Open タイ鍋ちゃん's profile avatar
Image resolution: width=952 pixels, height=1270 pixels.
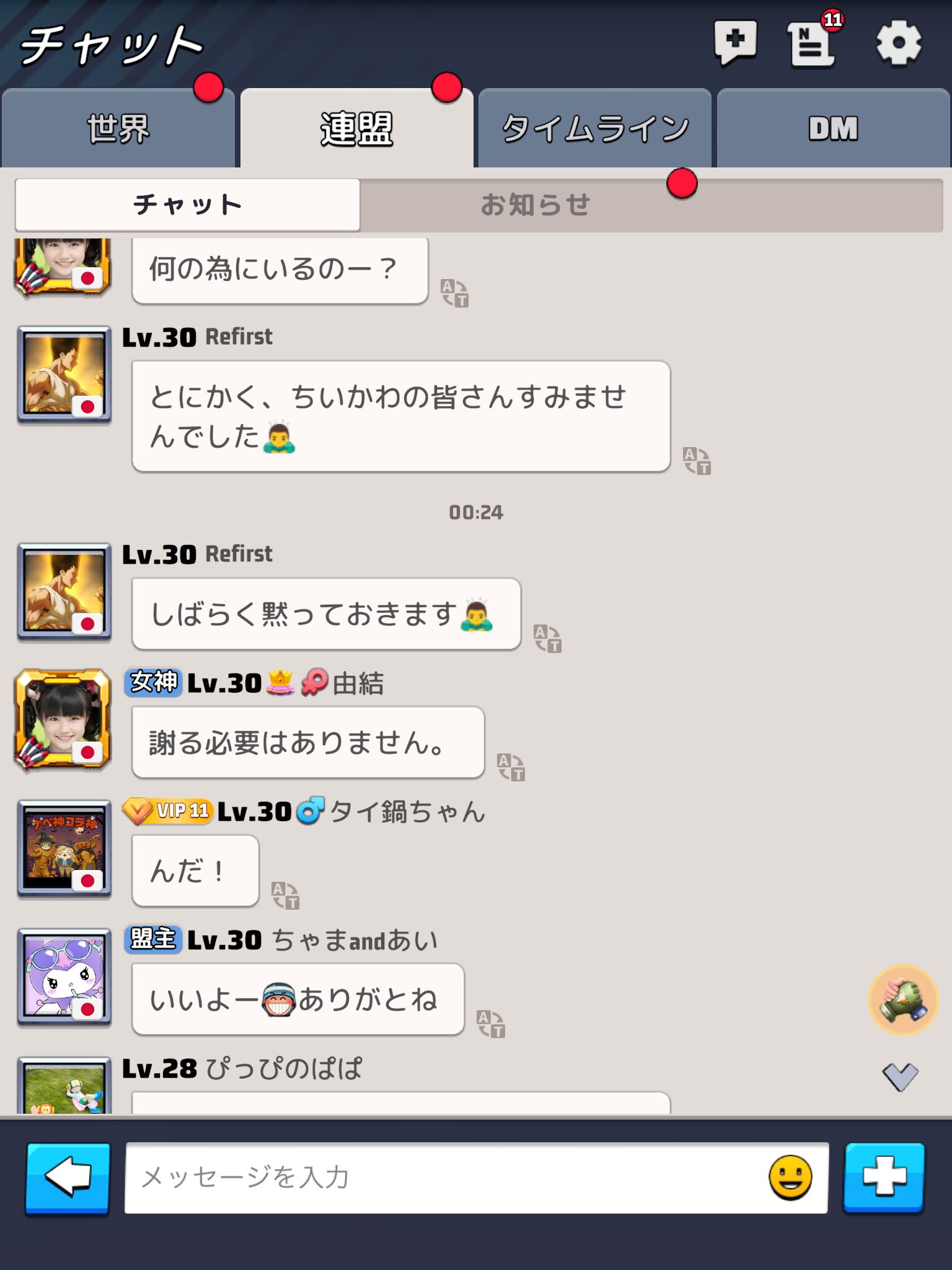point(64,849)
